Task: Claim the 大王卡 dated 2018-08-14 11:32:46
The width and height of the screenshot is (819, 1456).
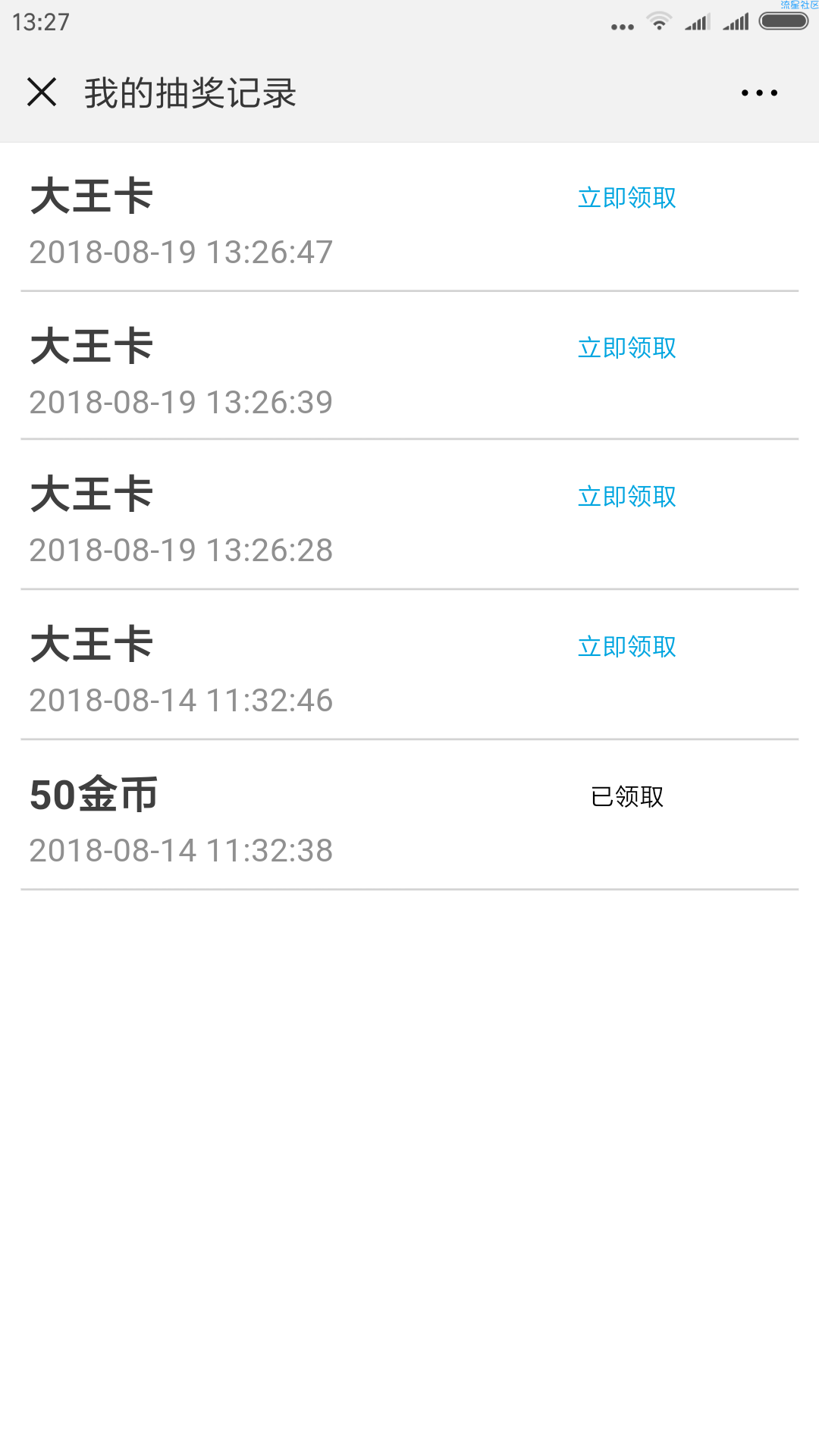Action: pos(626,647)
